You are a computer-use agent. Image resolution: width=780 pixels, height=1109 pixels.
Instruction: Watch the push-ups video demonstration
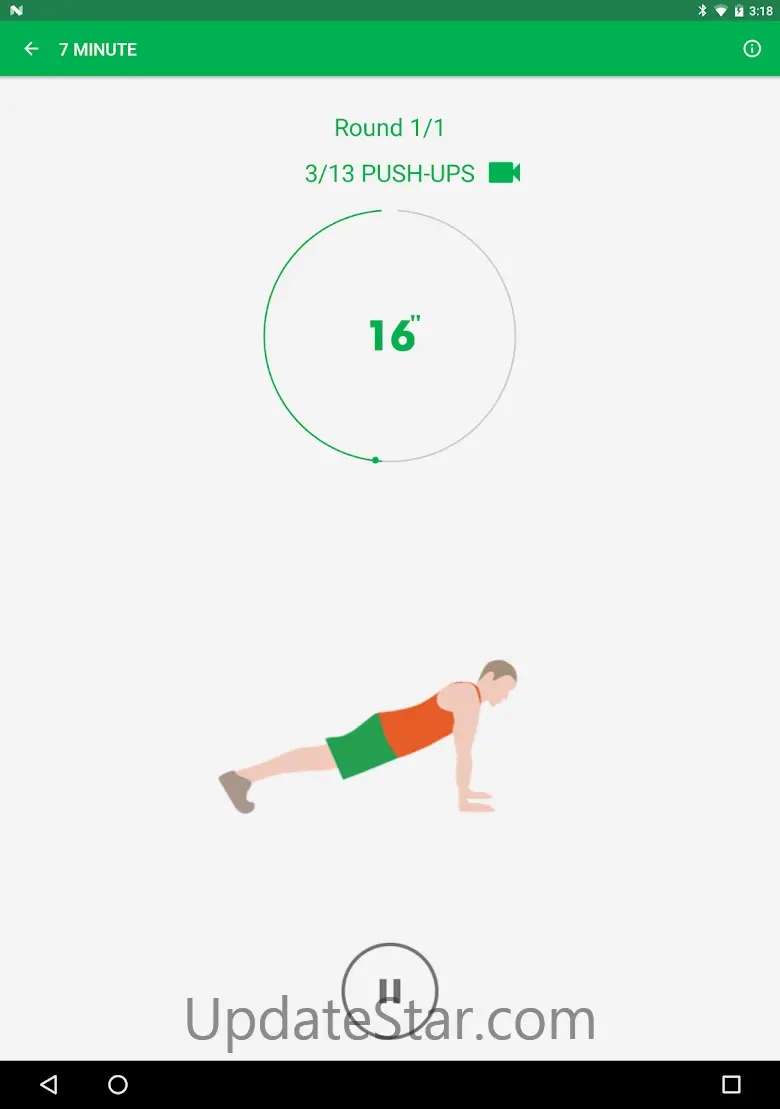point(504,173)
